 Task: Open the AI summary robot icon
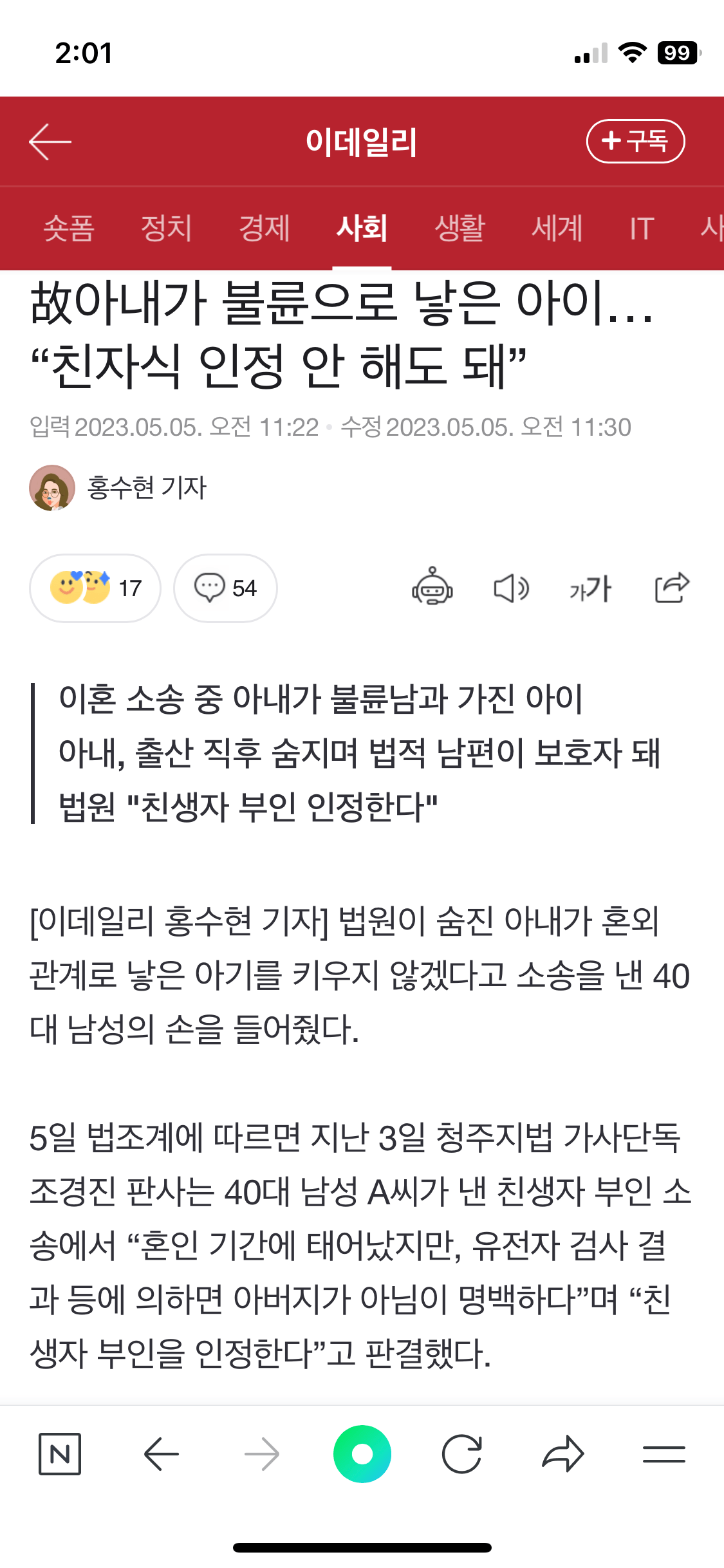pyautogui.click(x=432, y=587)
